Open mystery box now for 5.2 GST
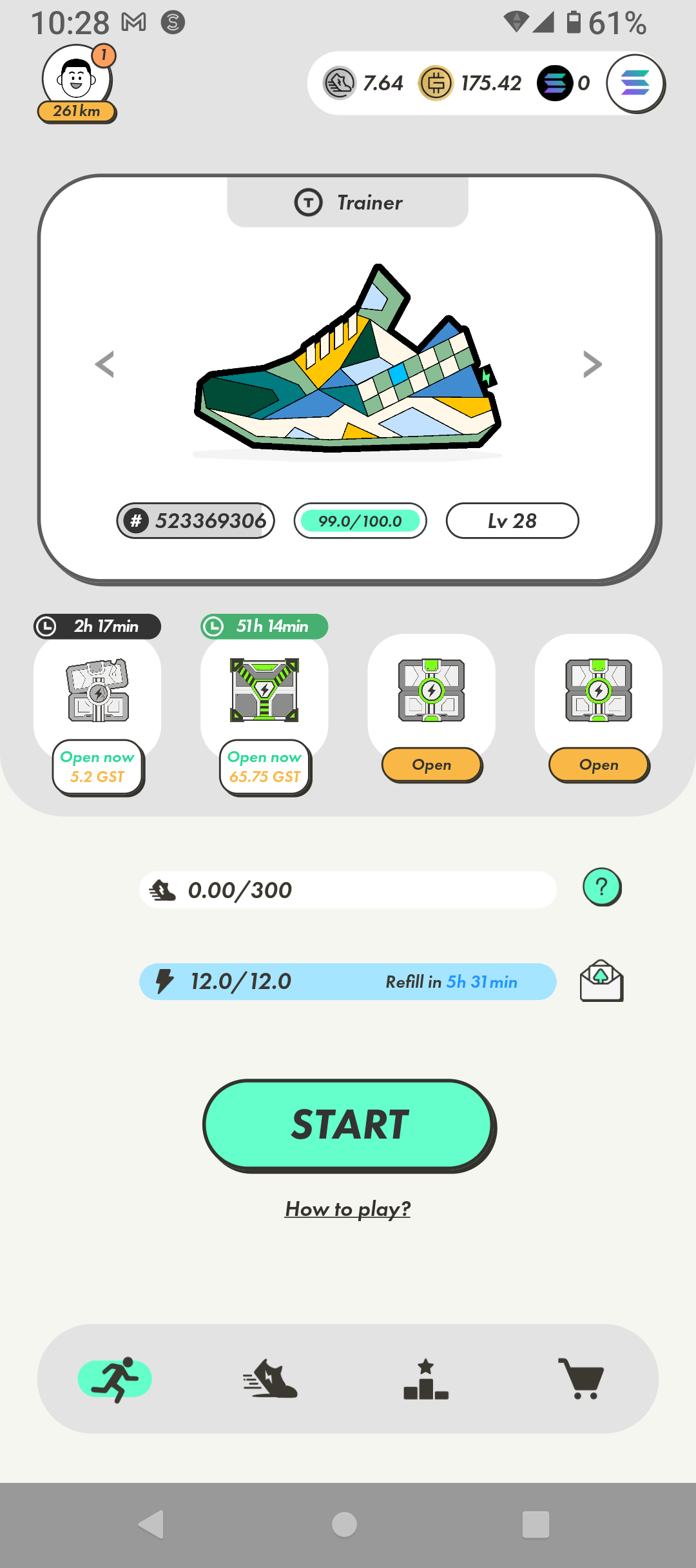696x1568 pixels. click(98, 767)
